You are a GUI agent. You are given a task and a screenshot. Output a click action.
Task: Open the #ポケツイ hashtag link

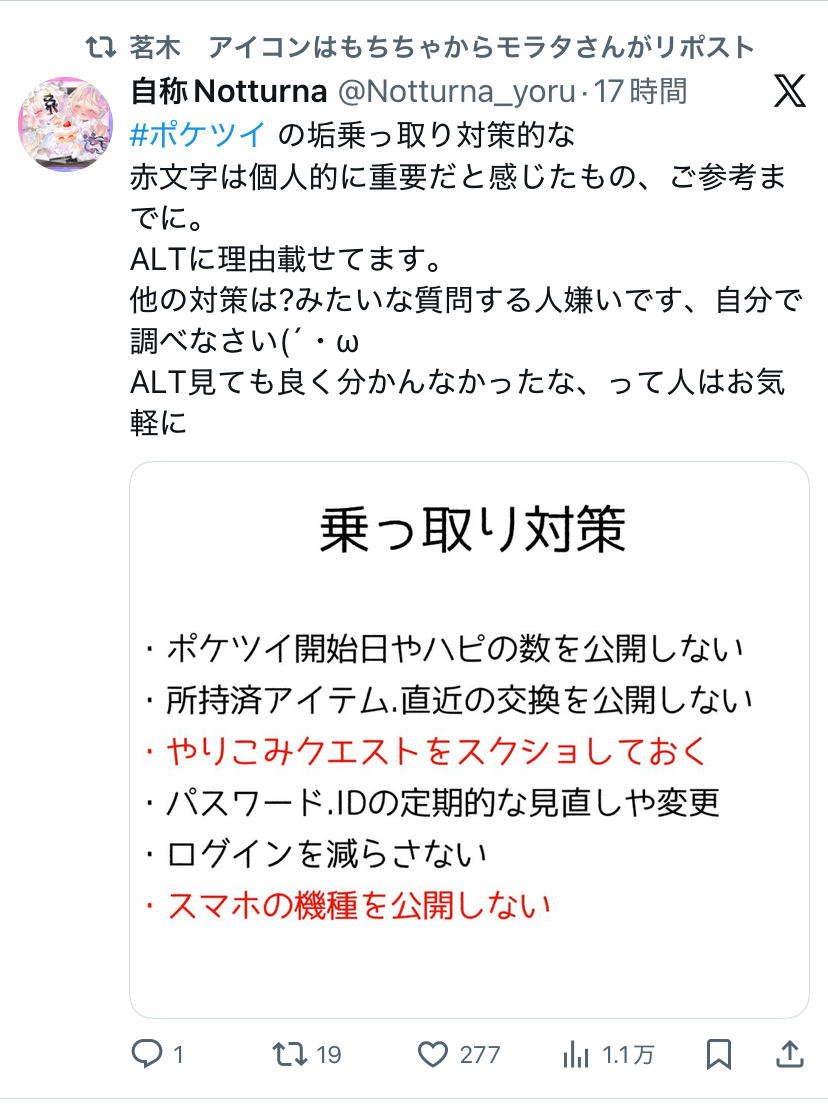(198, 133)
